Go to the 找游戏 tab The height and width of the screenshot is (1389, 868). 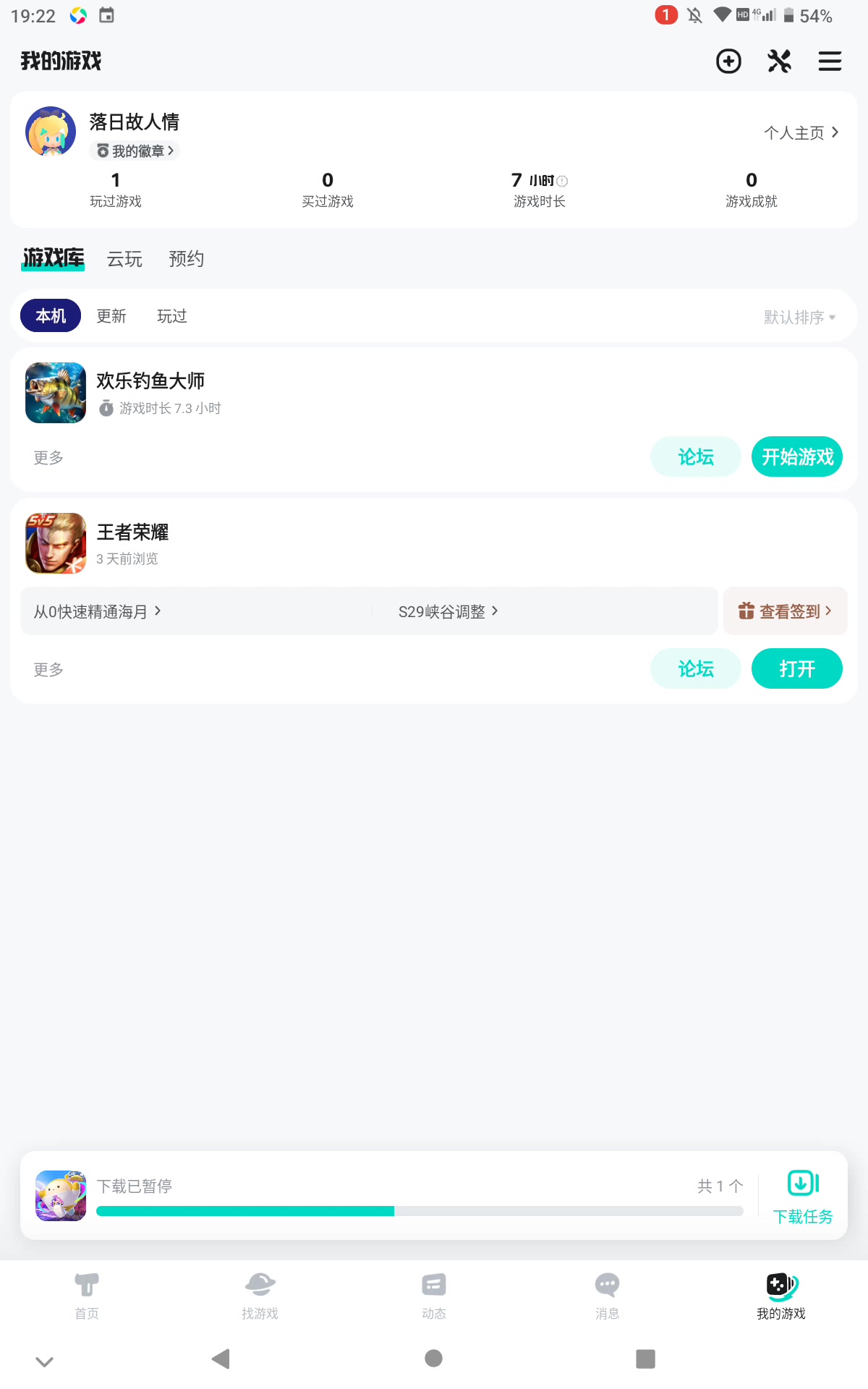(260, 1295)
